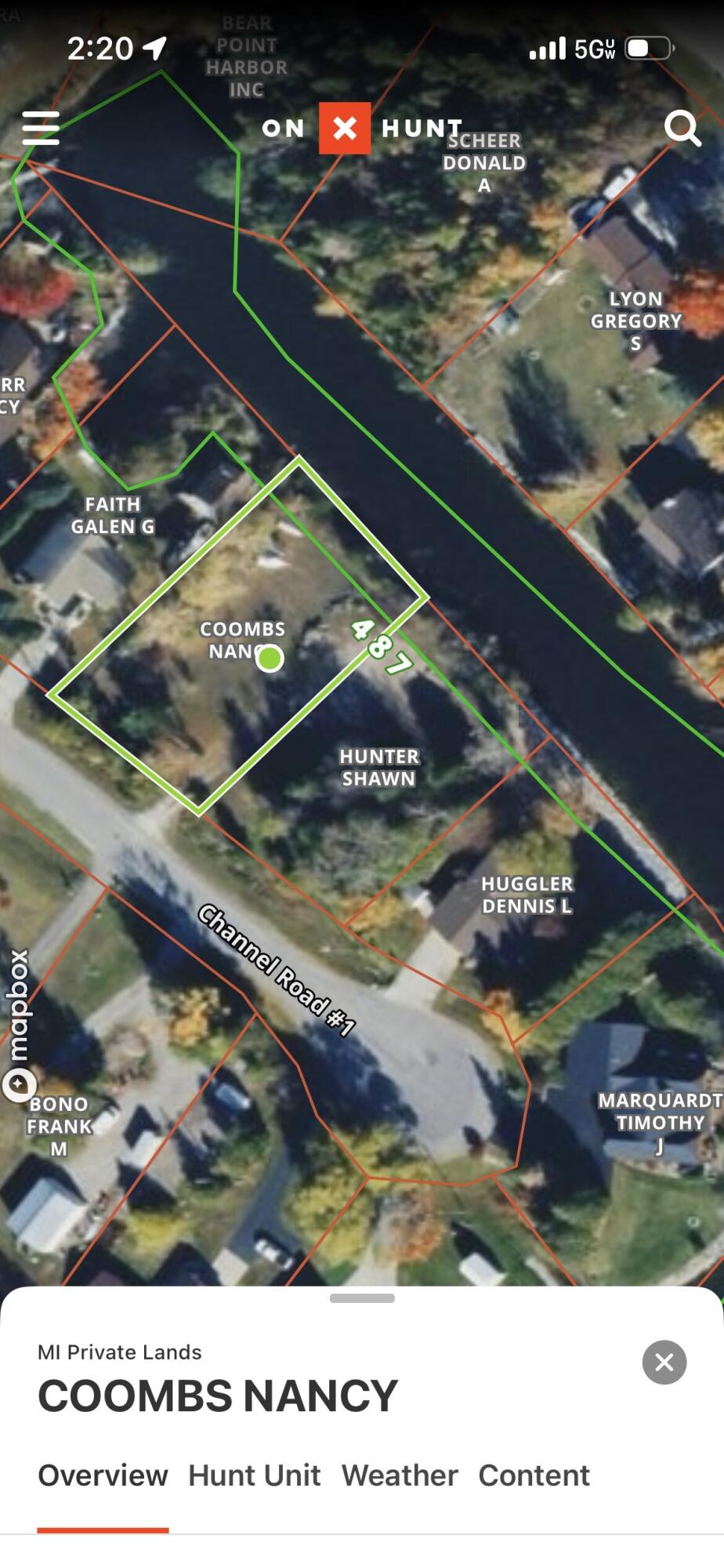Switch to the Hunt Unit tab
The image size is (724, 1568).
(254, 1475)
